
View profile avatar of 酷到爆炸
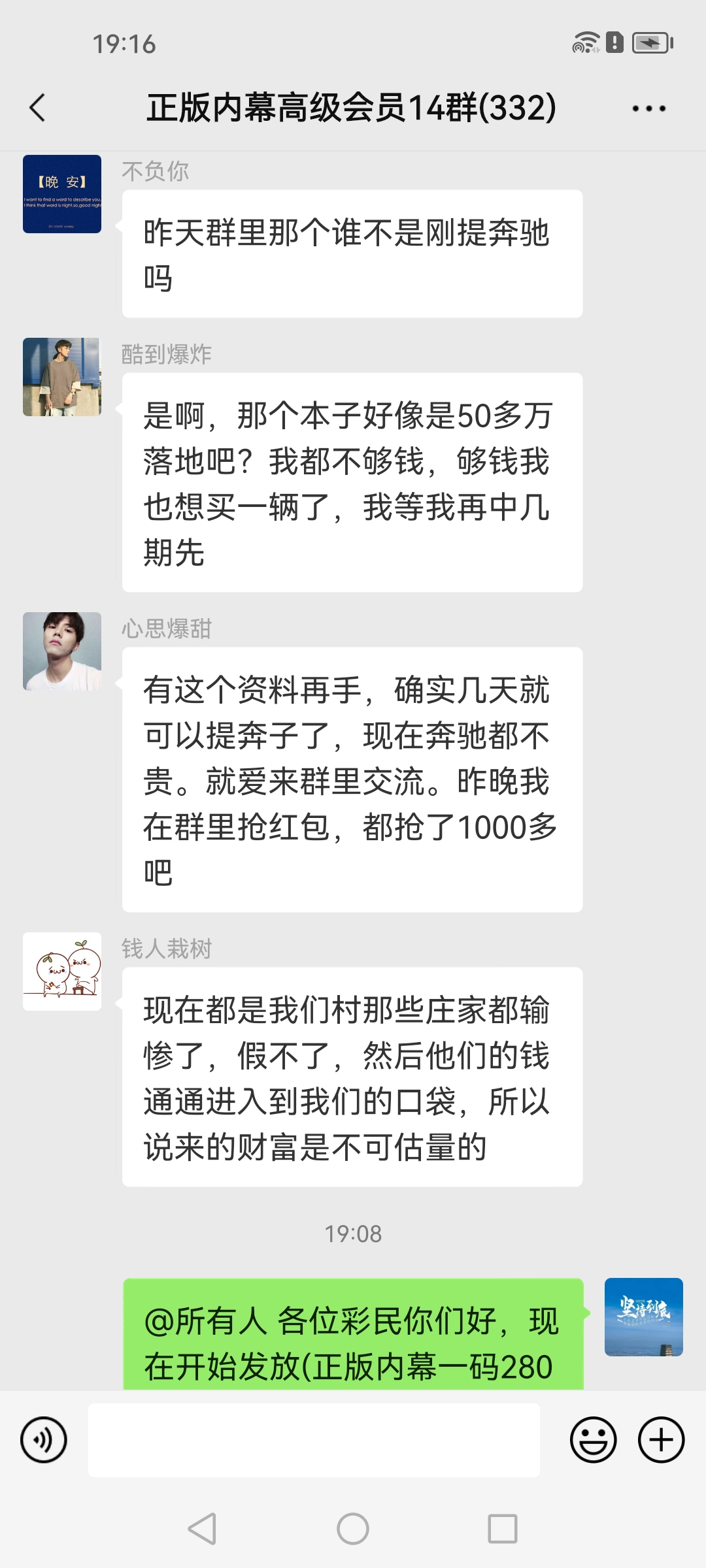[x=62, y=377]
